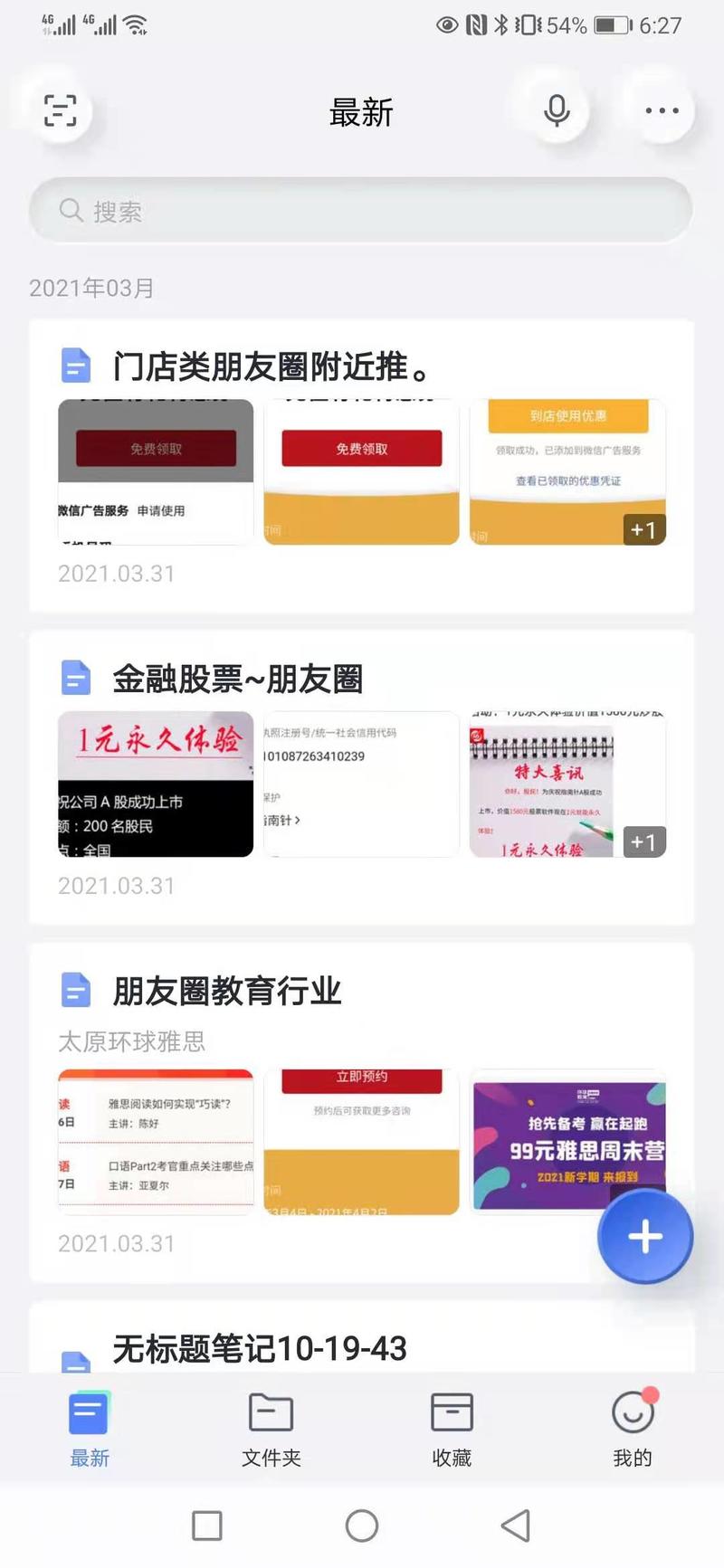
Task: Open the more options icon
Action: point(660,110)
